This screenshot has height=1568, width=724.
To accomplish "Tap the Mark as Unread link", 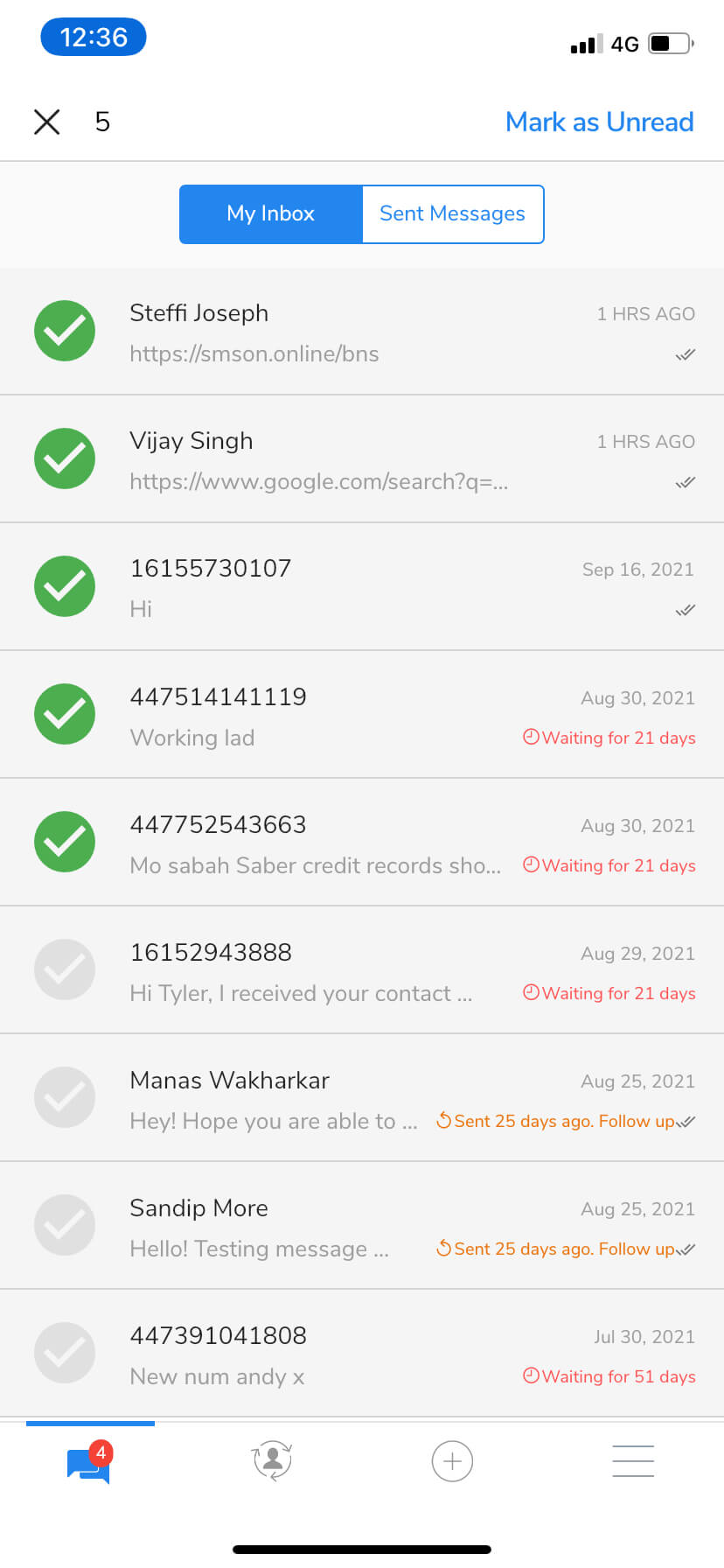I will pos(599,122).
